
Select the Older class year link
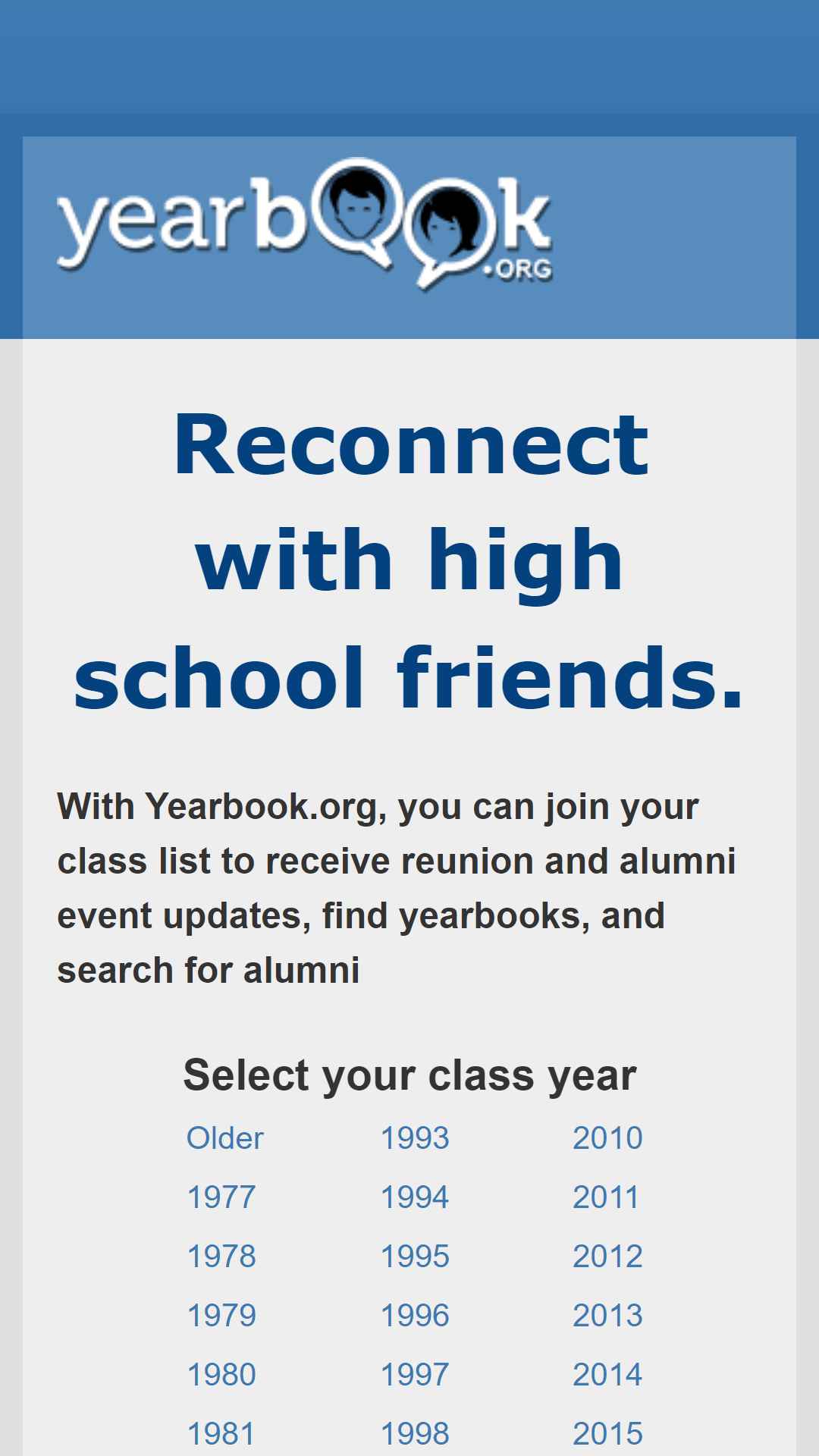point(225,1138)
